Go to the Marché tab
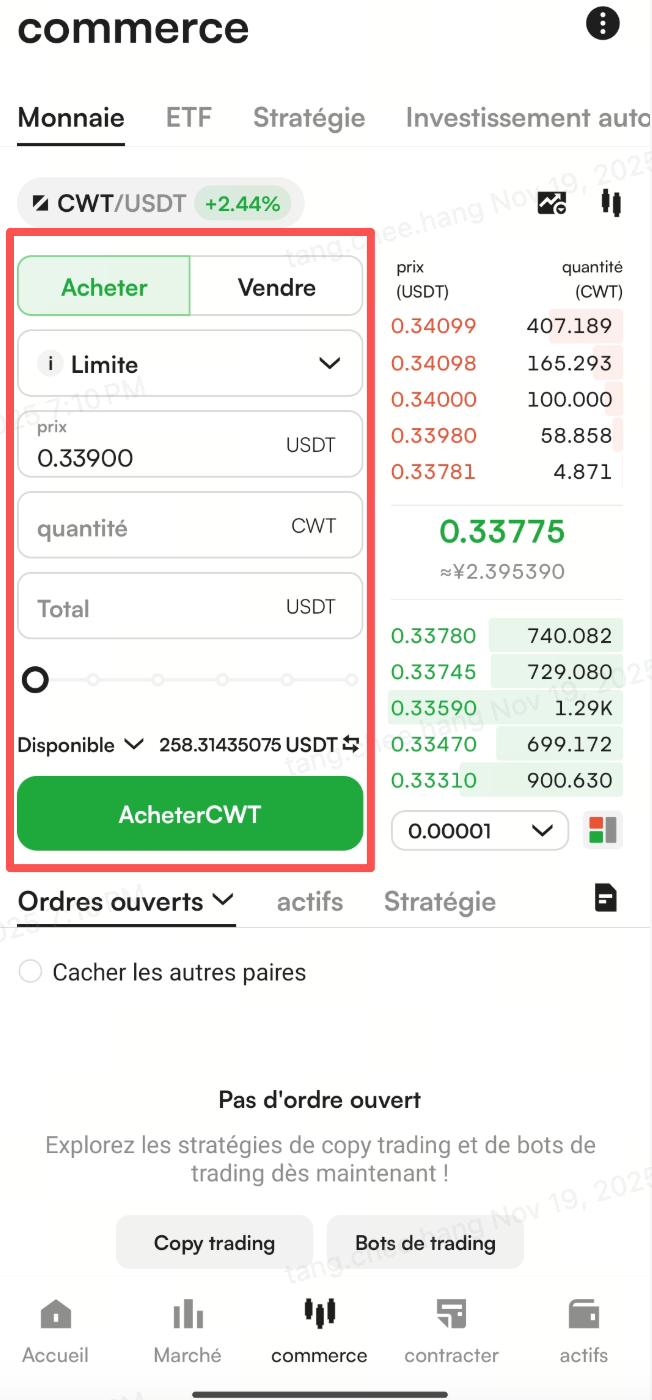The image size is (652, 1400). tap(187, 1333)
